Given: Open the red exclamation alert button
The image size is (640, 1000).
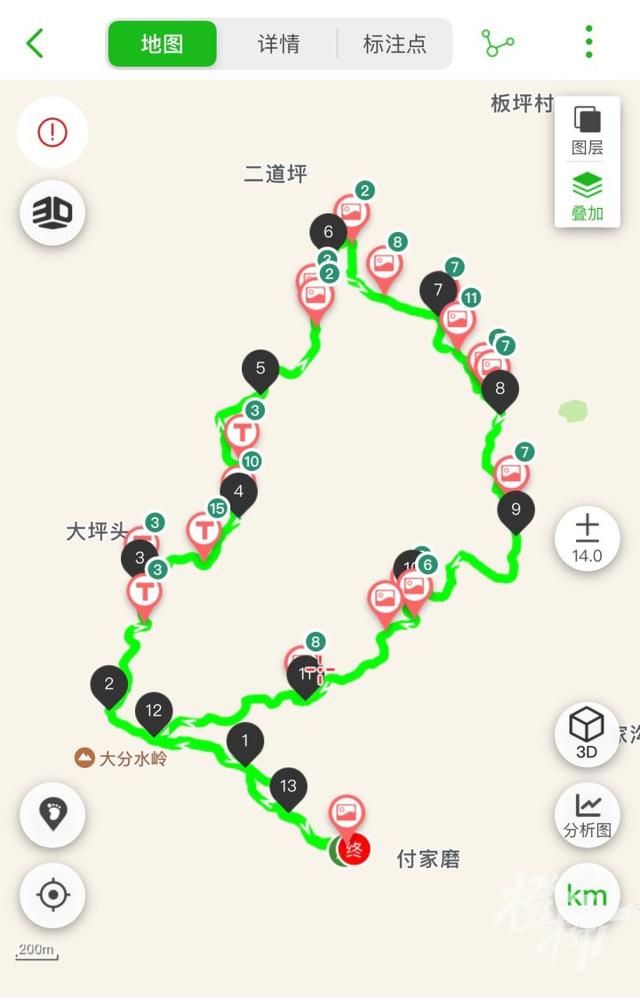Looking at the screenshot, I should click(x=53, y=132).
